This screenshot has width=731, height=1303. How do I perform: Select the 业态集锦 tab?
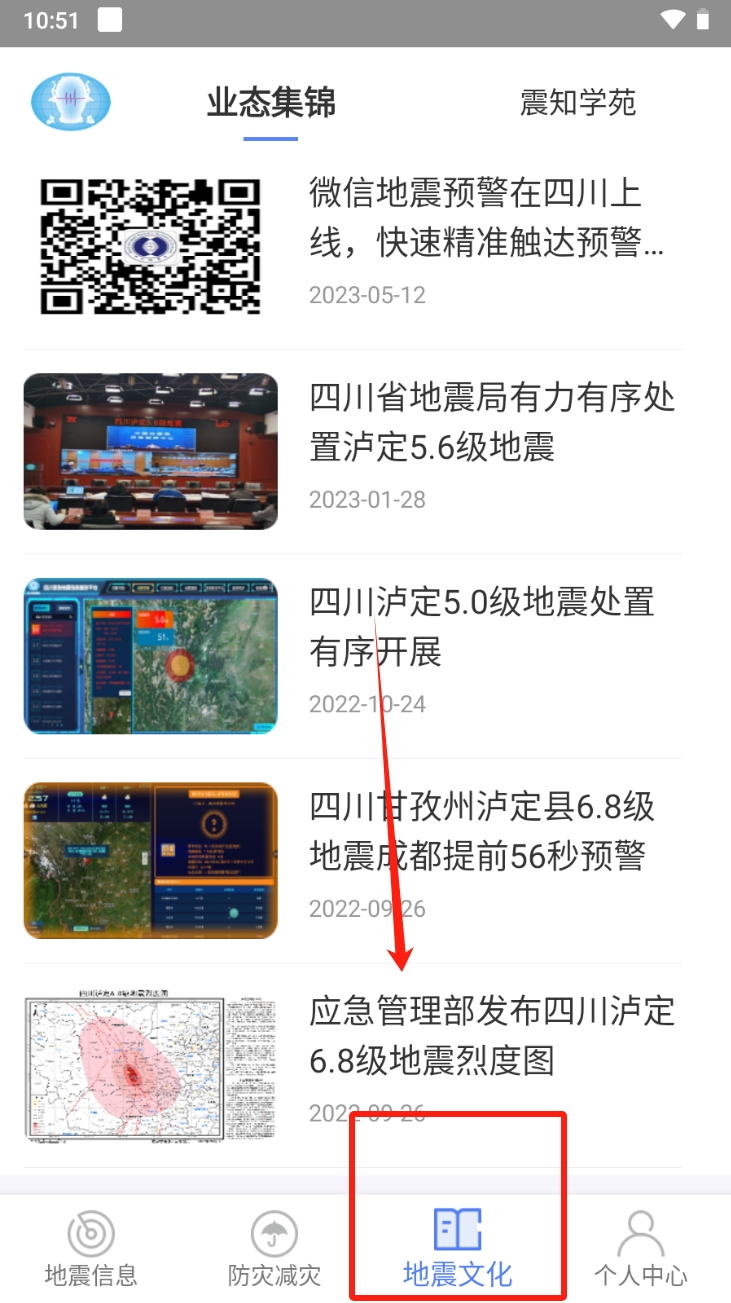[271, 102]
